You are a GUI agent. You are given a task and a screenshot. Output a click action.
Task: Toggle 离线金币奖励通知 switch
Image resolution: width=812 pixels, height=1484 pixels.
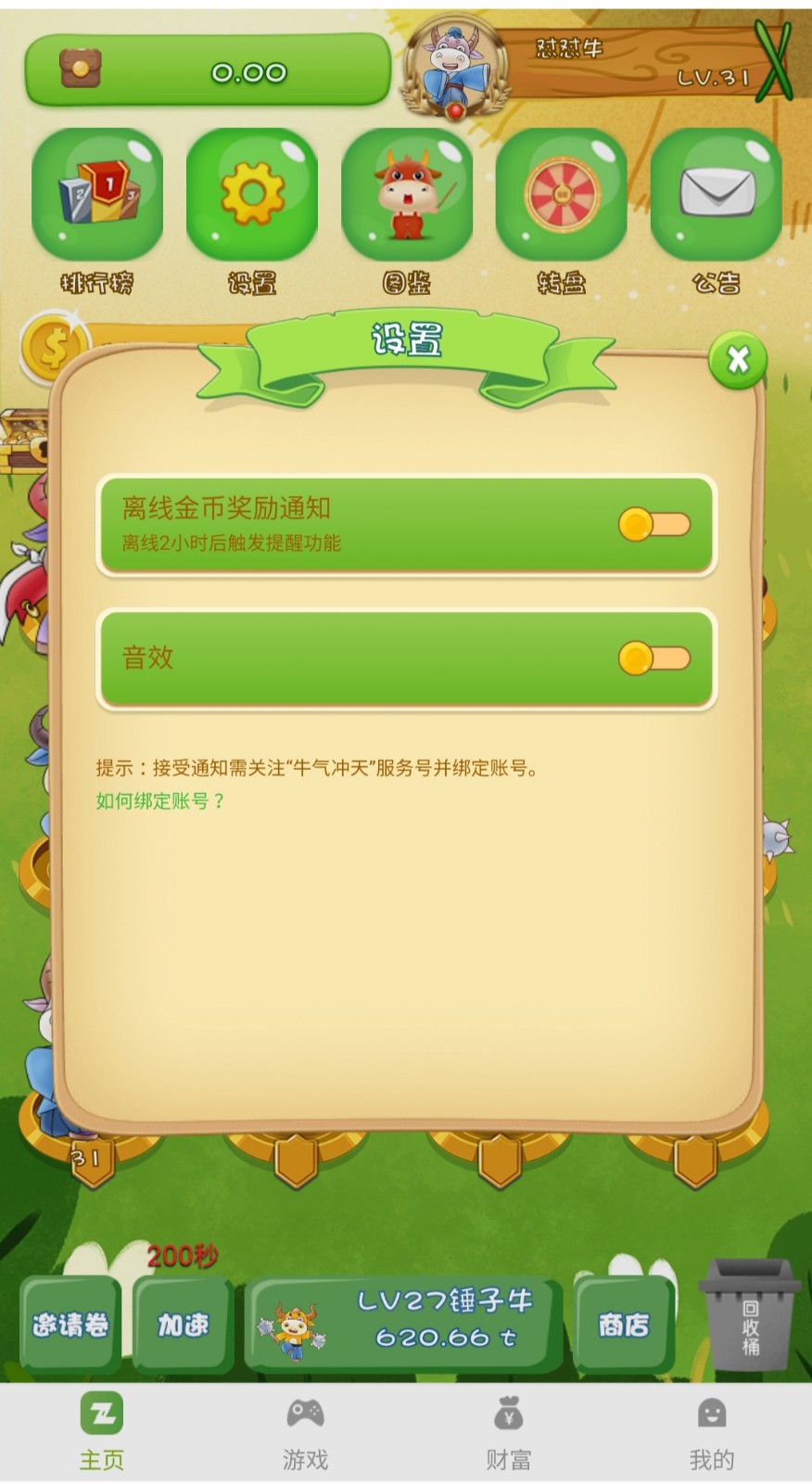tap(654, 524)
